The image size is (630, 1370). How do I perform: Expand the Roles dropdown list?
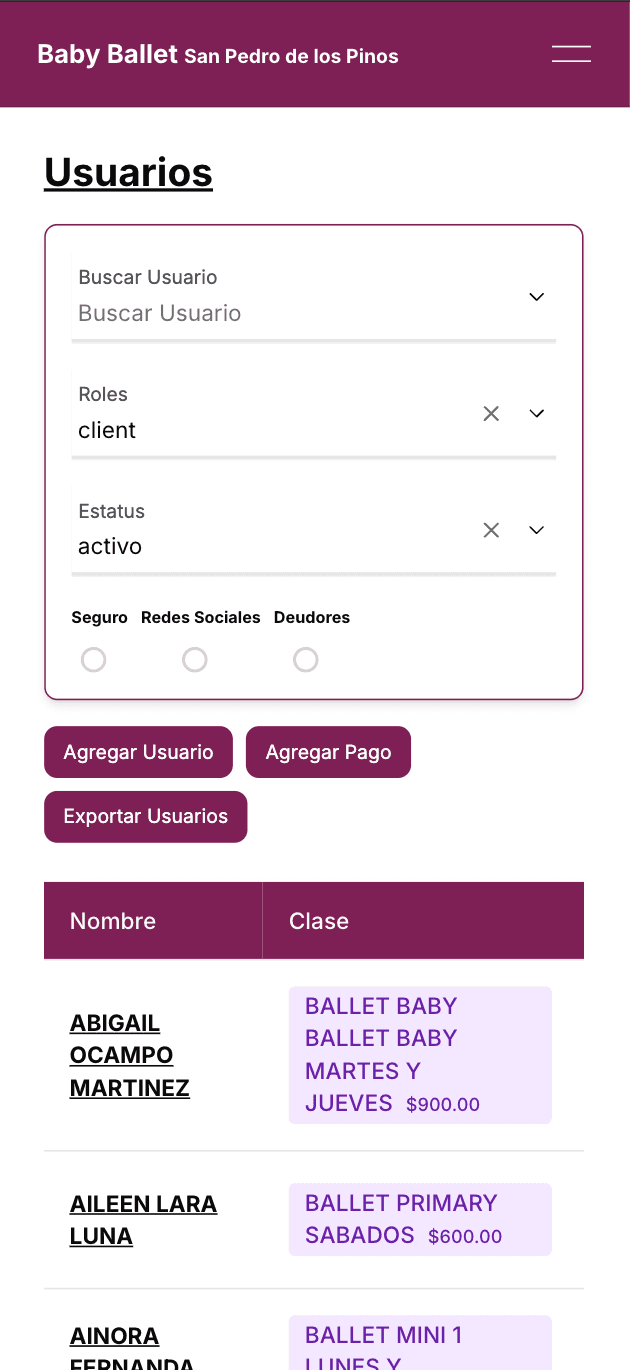pyautogui.click(x=537, y=413)
